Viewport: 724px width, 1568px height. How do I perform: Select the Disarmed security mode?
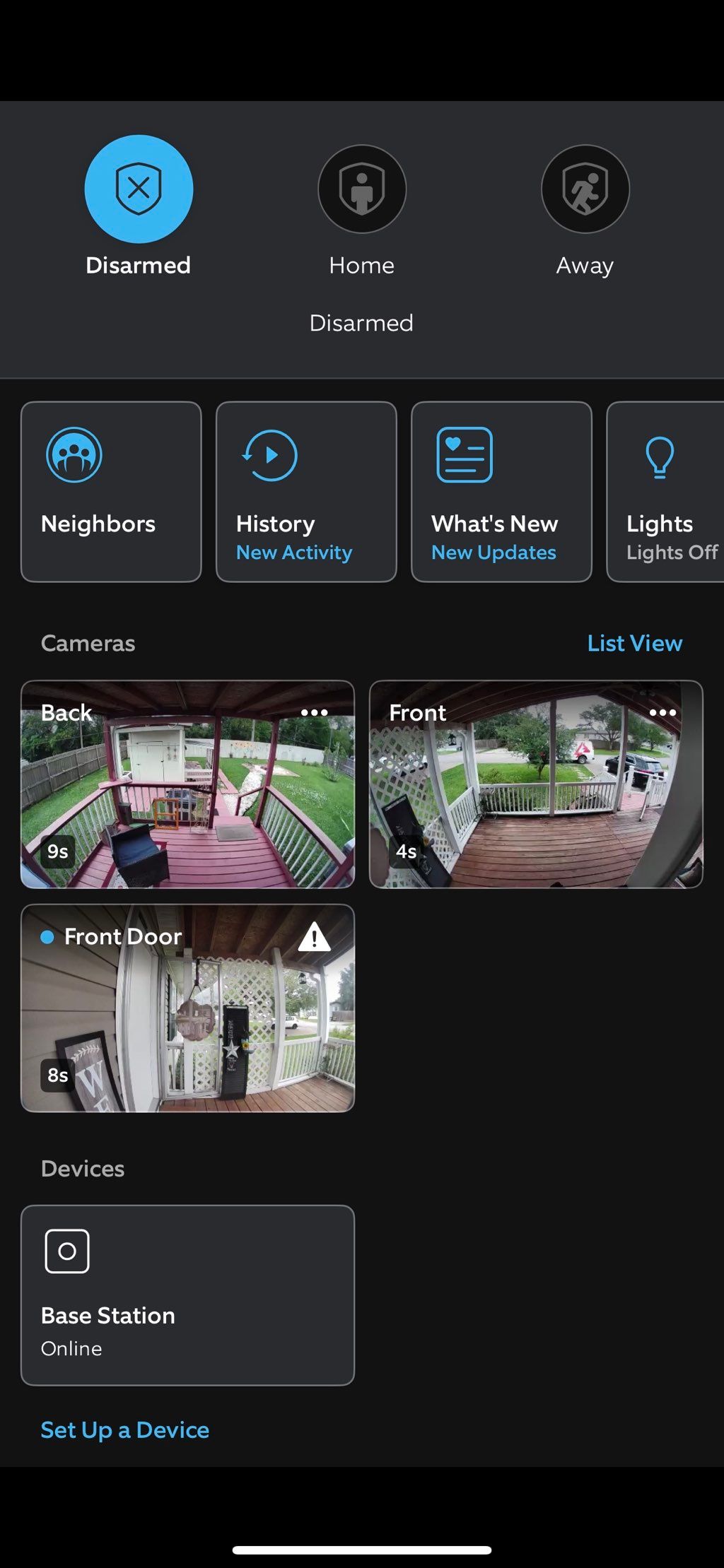139,189
